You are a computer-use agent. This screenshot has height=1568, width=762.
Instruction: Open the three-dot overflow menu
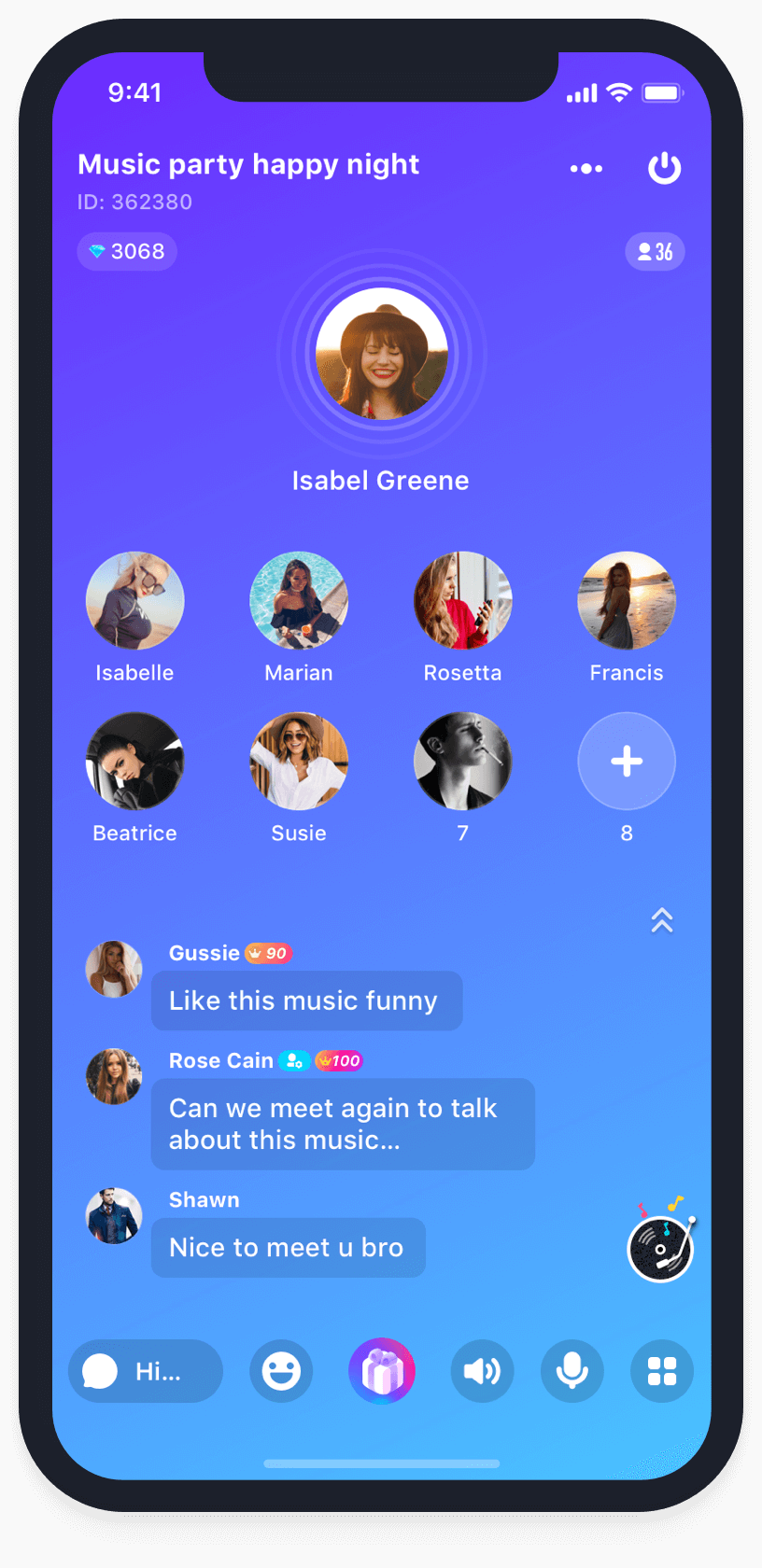pos(586,169)
